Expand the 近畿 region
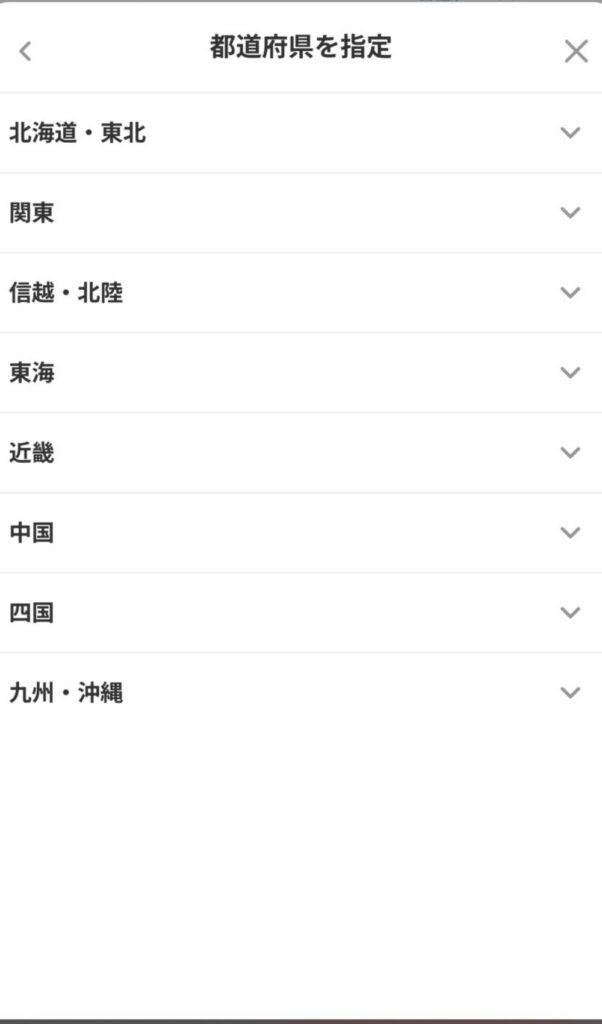This screenshot has height=1024, width=602. (x=570, y=453)
